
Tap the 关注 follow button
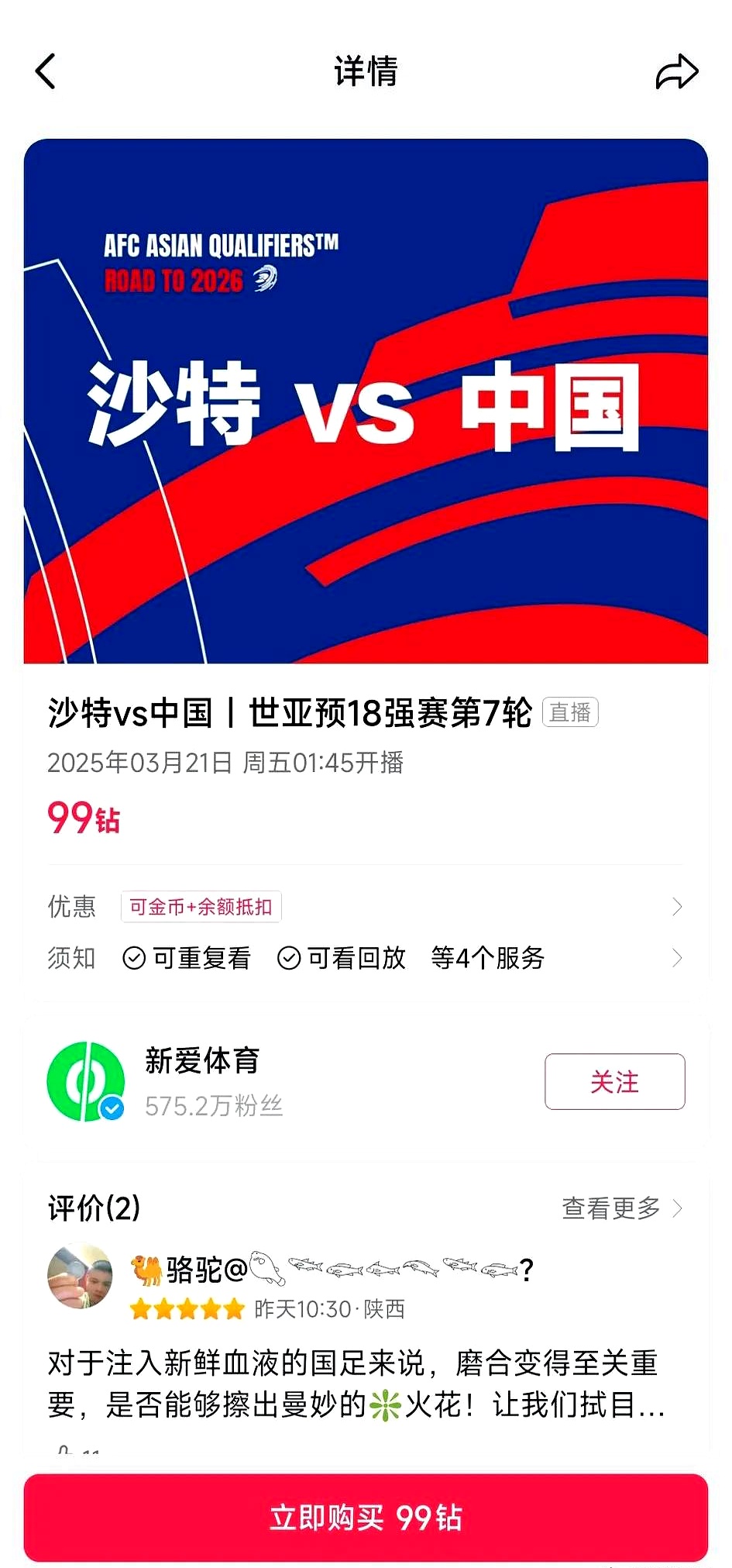[614, 1082]
